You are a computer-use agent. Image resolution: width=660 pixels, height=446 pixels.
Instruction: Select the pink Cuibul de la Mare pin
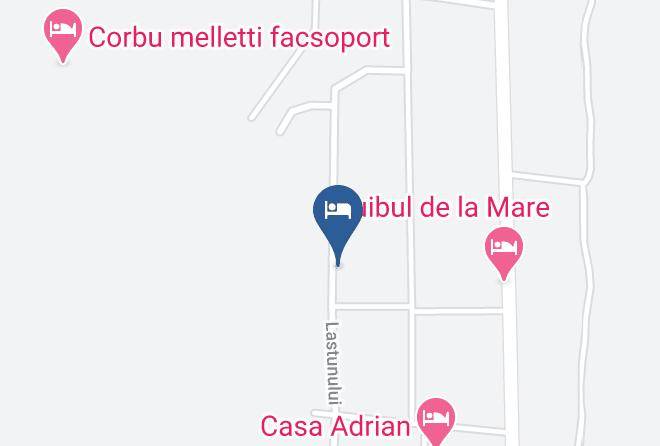point(504,248)
